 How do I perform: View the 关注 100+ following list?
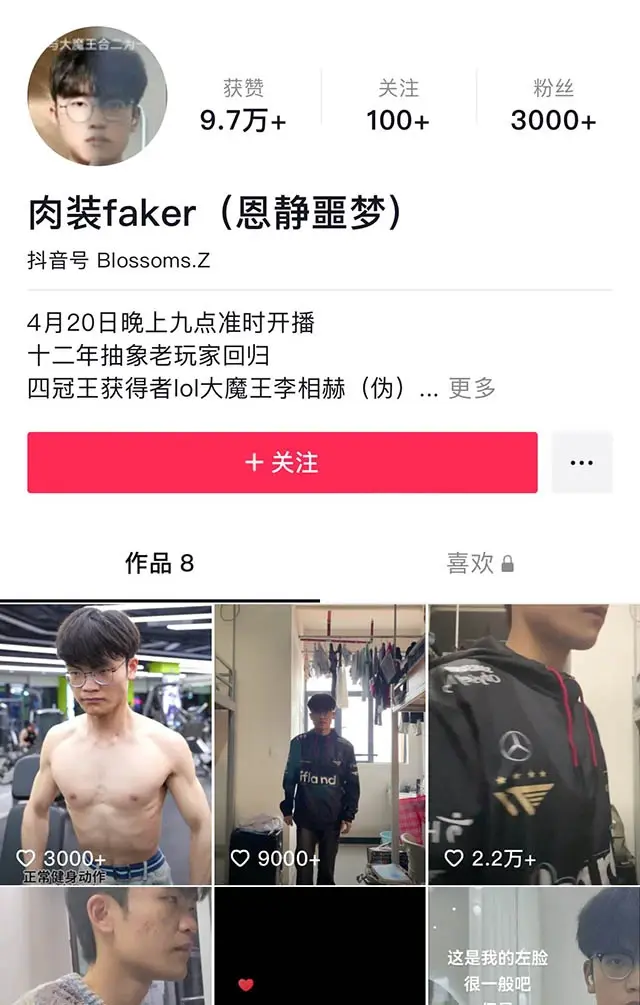397,105
